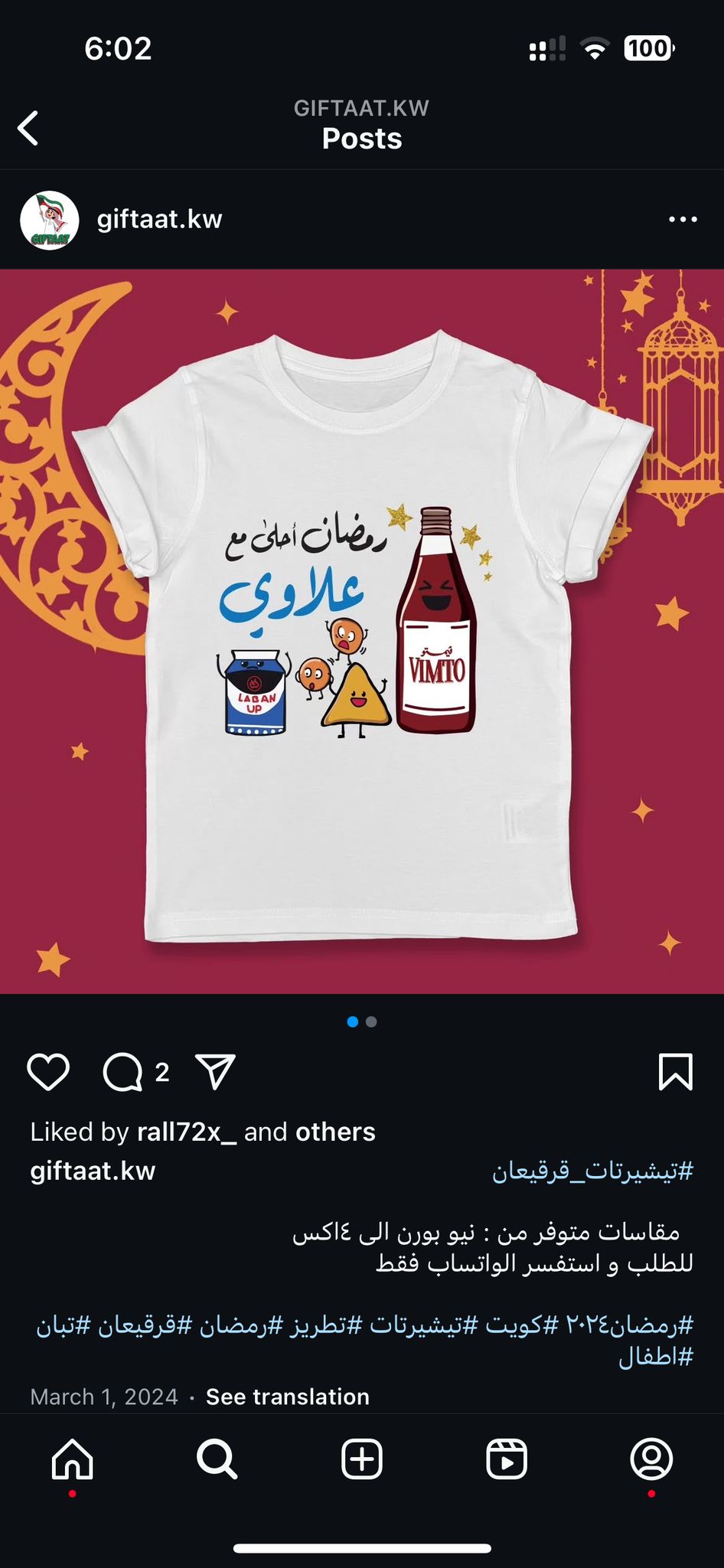724x1568 pixels.
Task: View others who liked this post
Action: 335,1132
